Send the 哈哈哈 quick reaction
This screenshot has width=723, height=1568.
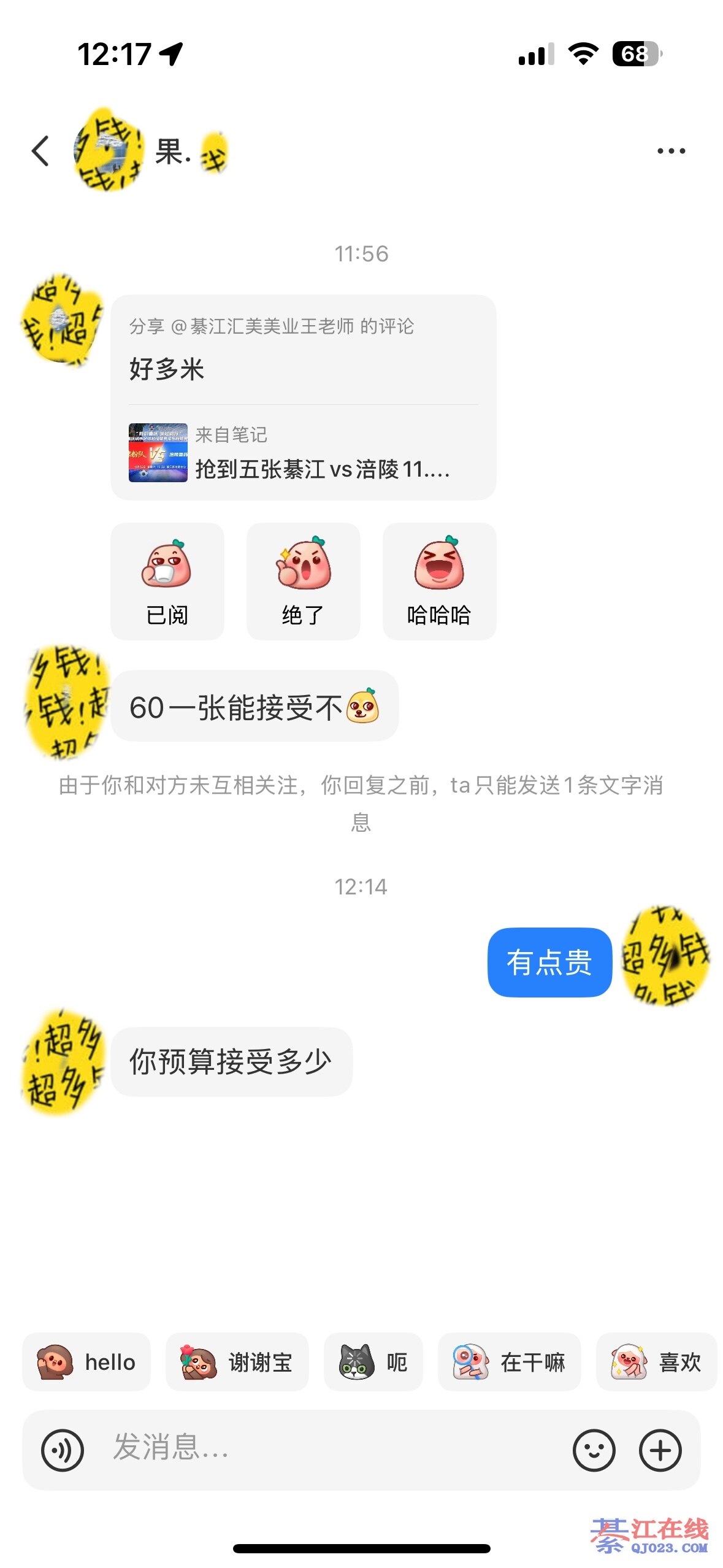439,581
